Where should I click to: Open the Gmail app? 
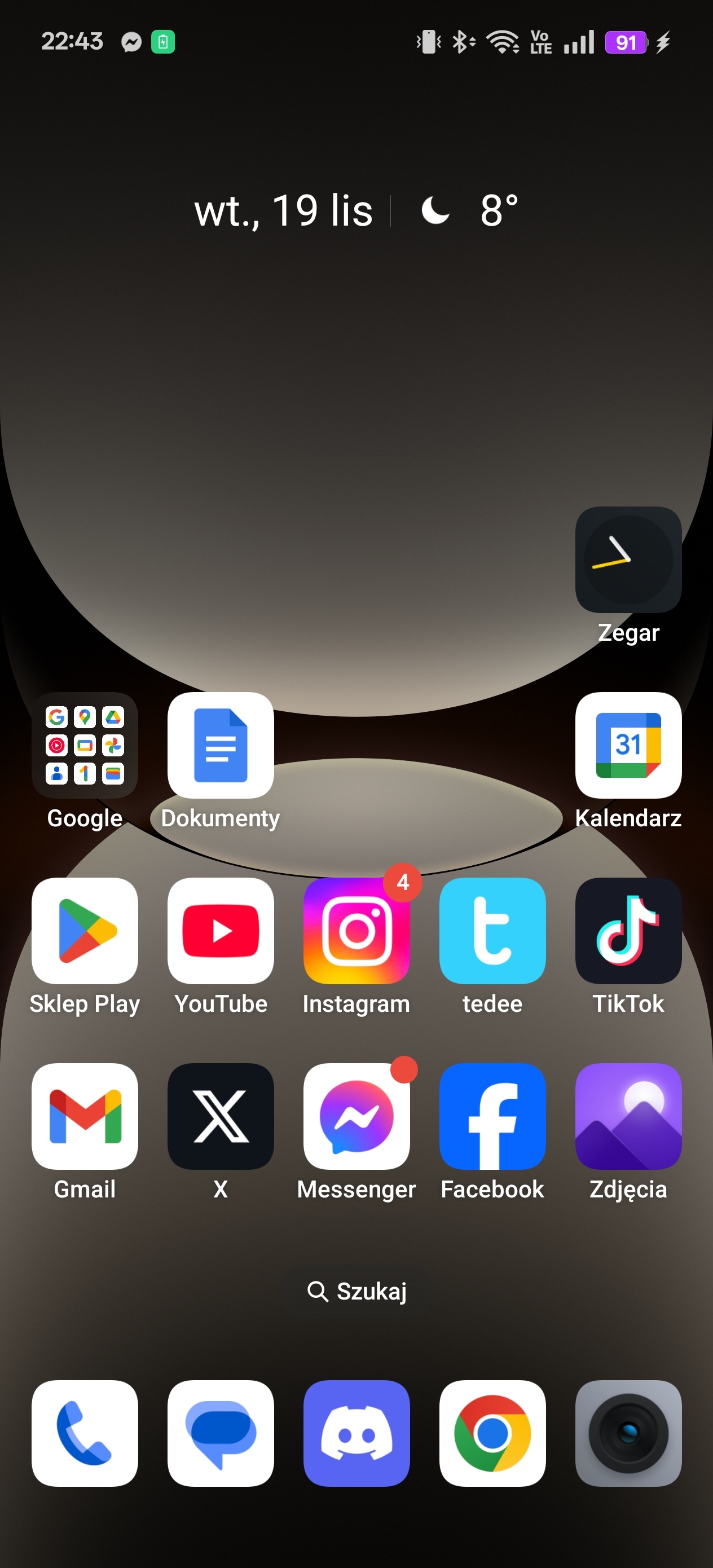[85, 1116]
